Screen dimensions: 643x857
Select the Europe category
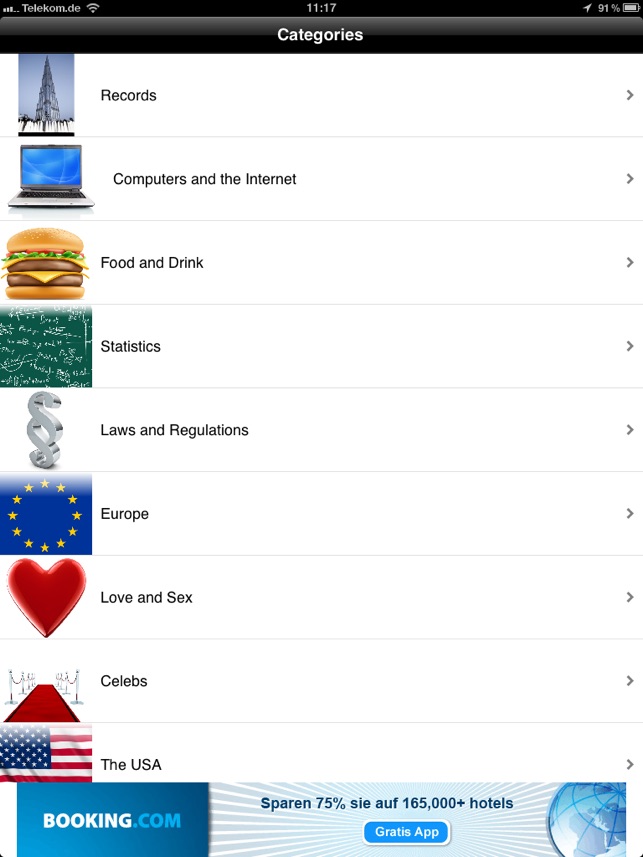pos(322,514)
